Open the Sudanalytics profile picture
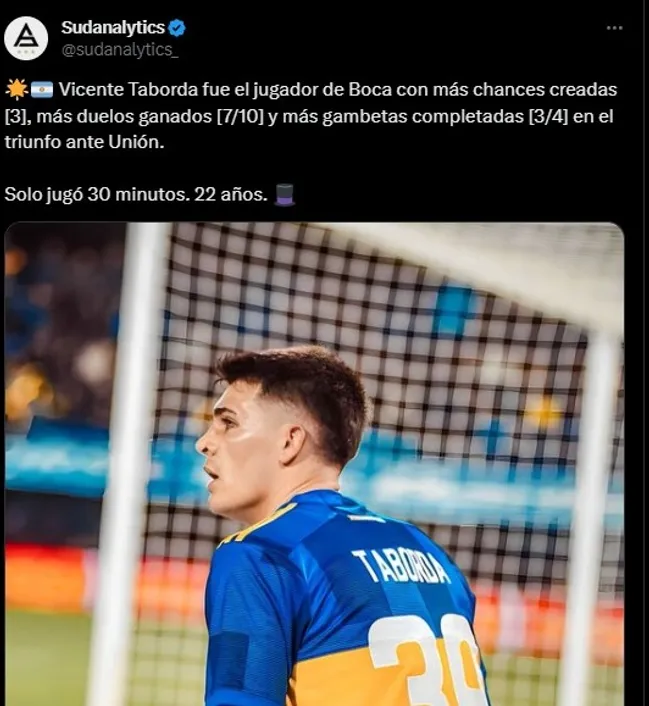Viewport: 649px width, 706px height. (x=26, y=39)
